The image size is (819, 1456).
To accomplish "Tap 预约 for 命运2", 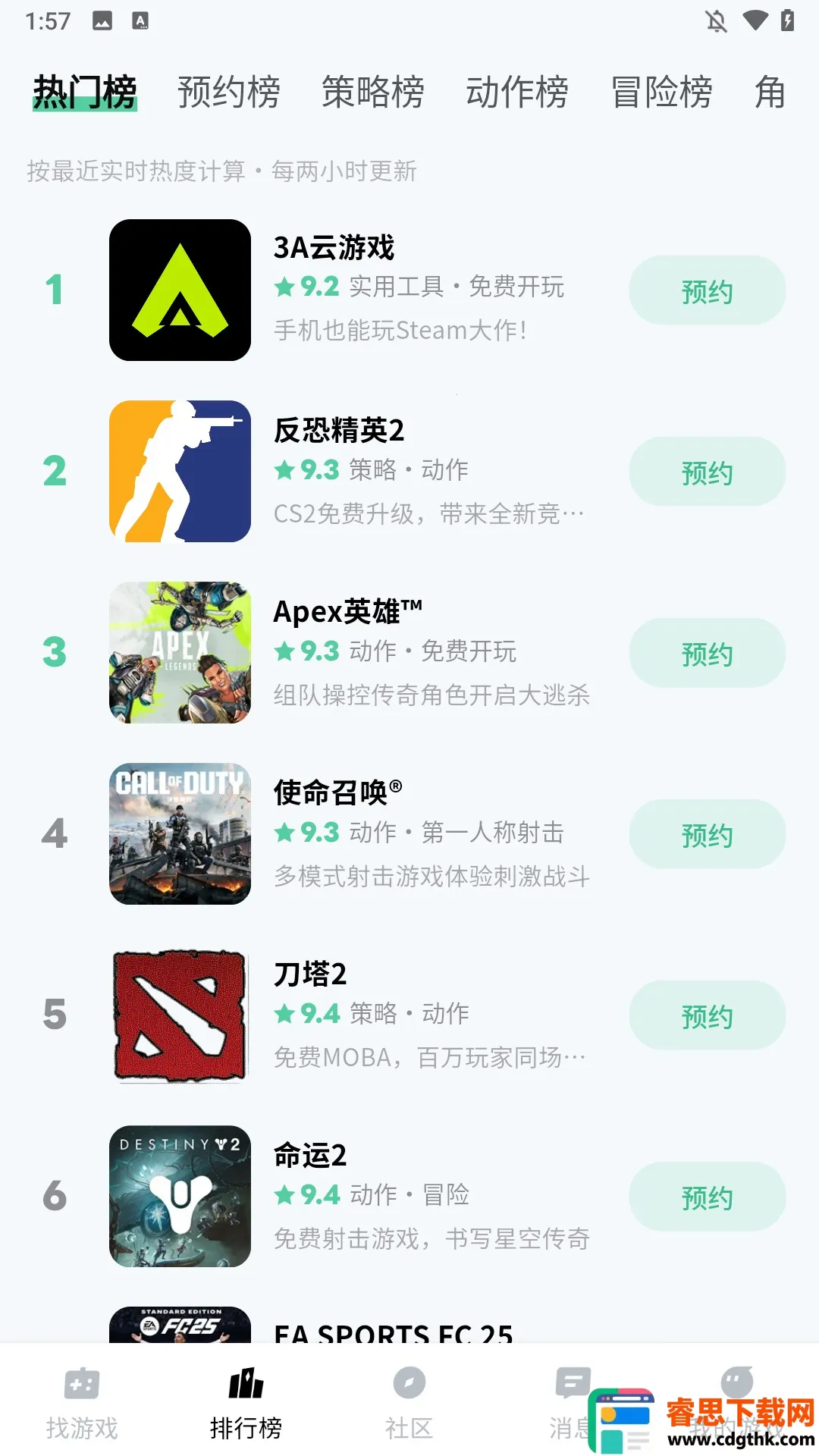I will tap(707, 1197).
